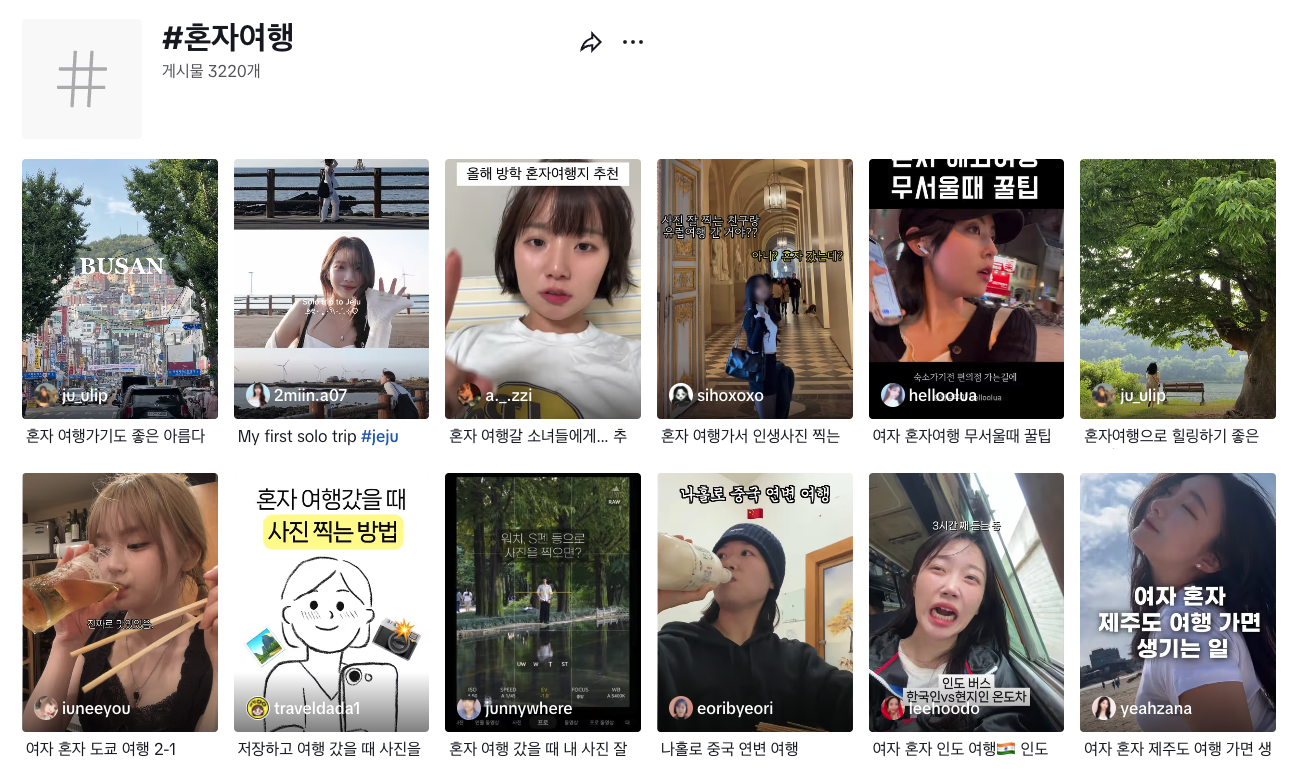Share the #혼자여행 hashtag page
The height and width of the screenshot is (779, 1300).
[590, 42]
